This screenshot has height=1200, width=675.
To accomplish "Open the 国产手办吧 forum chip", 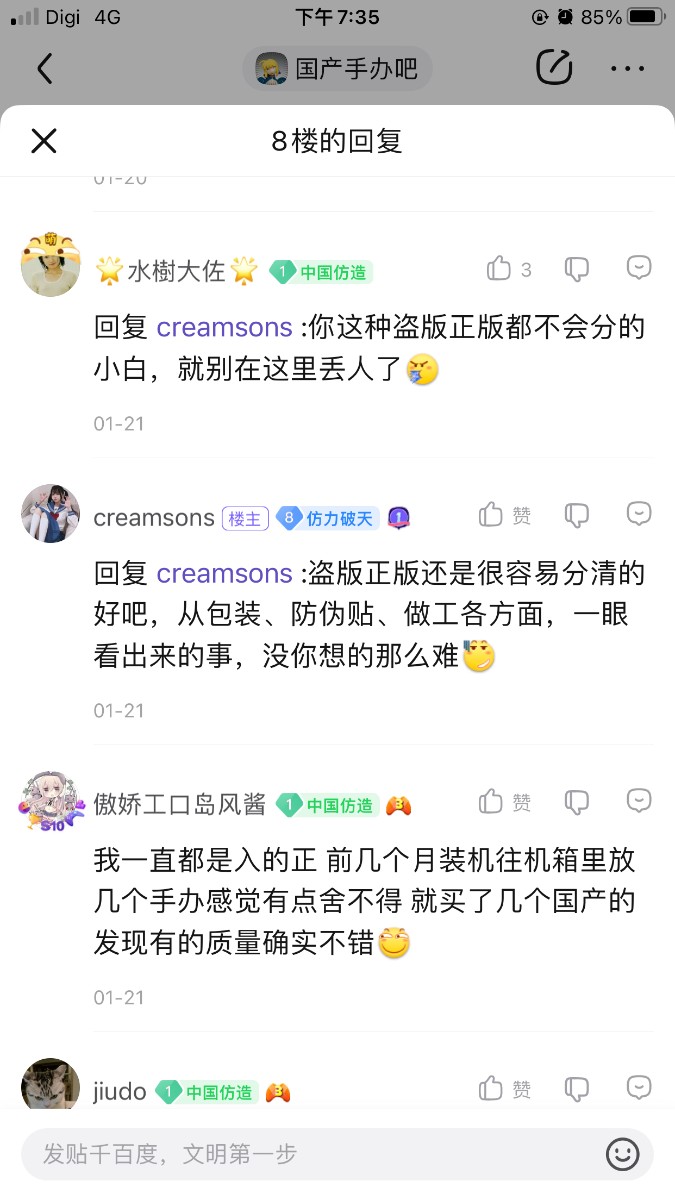I will (338, 68).
